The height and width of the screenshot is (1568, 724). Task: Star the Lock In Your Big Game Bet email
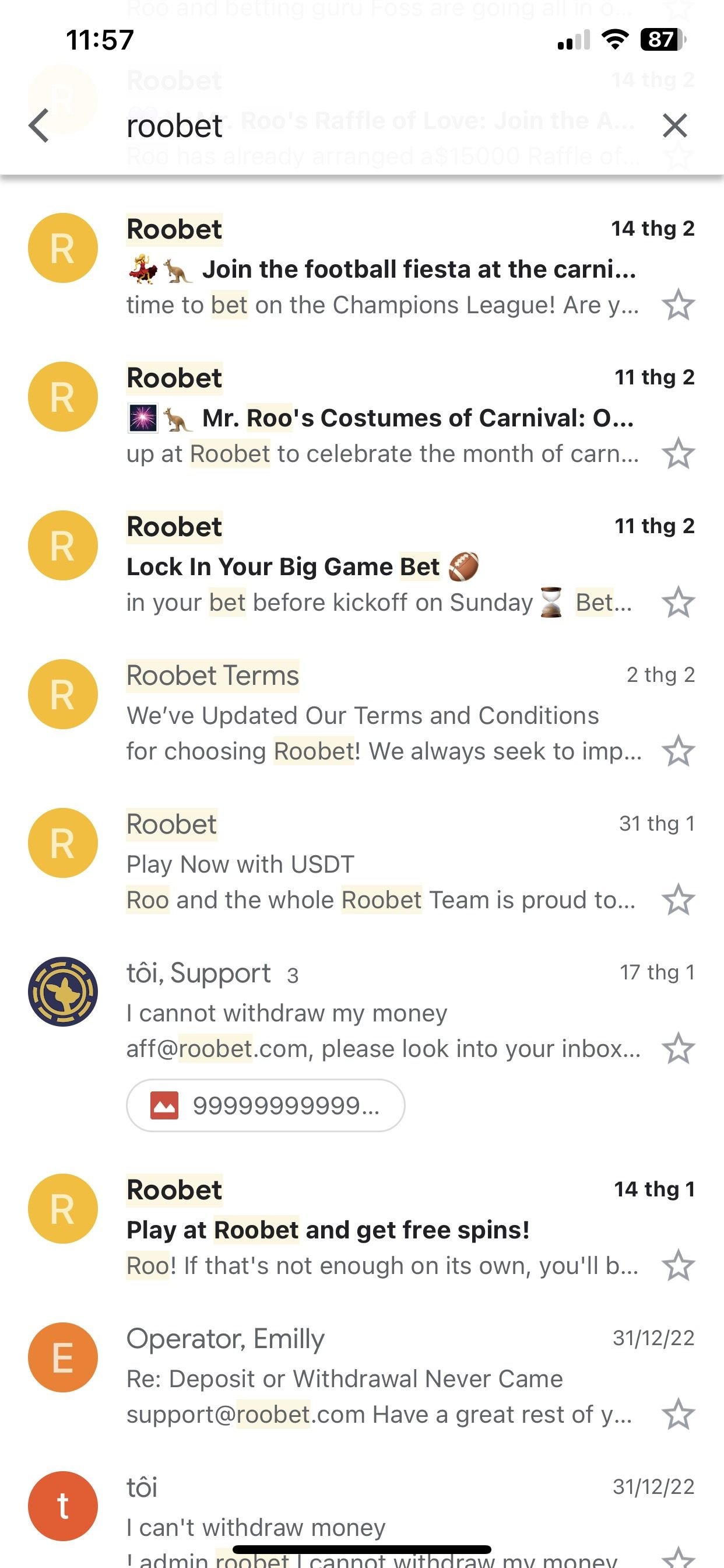[678, 603]
